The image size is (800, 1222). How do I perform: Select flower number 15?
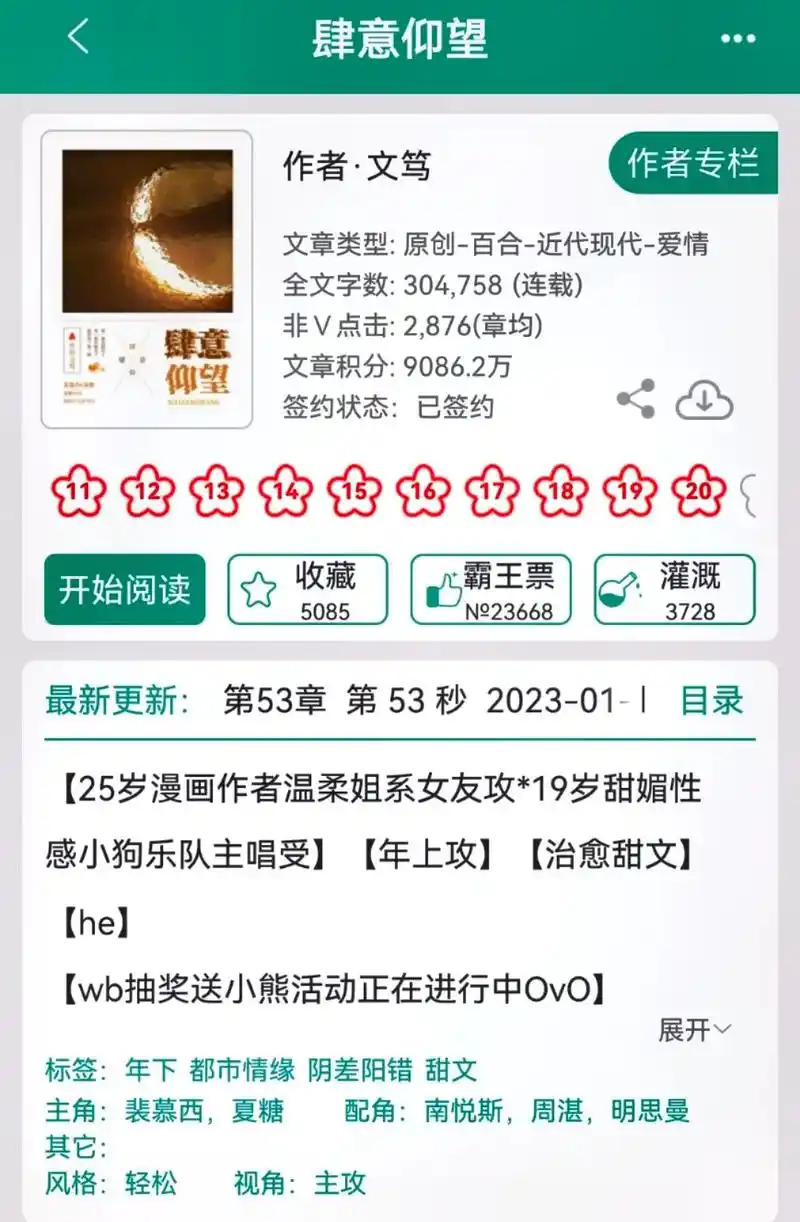[x=351, y=491]
